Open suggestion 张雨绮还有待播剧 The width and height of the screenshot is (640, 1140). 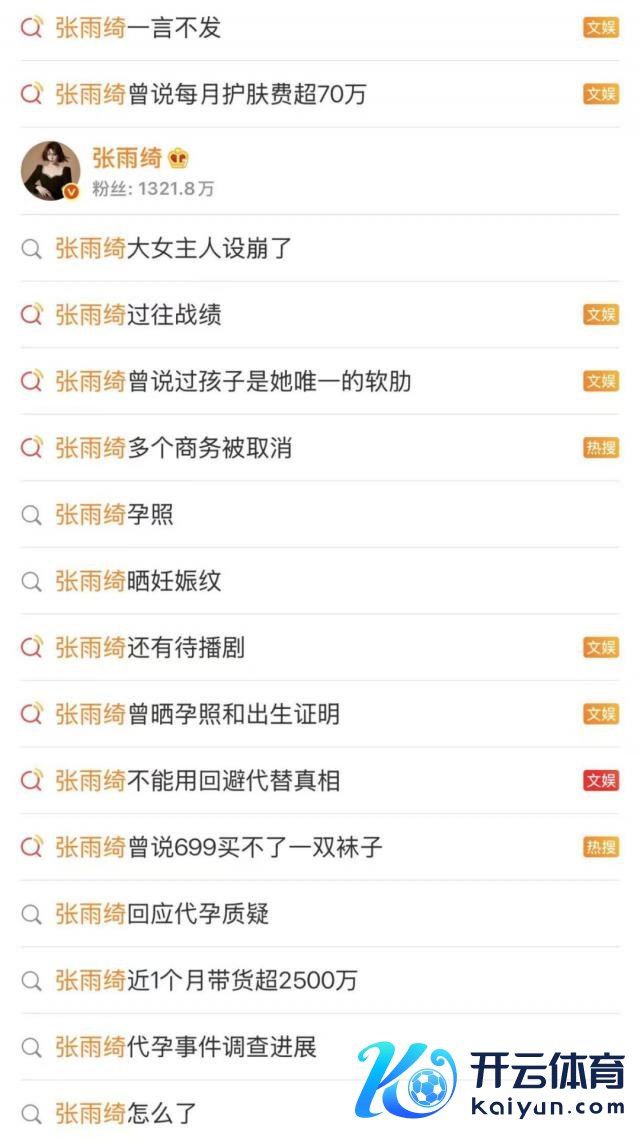tap(150, 648)
